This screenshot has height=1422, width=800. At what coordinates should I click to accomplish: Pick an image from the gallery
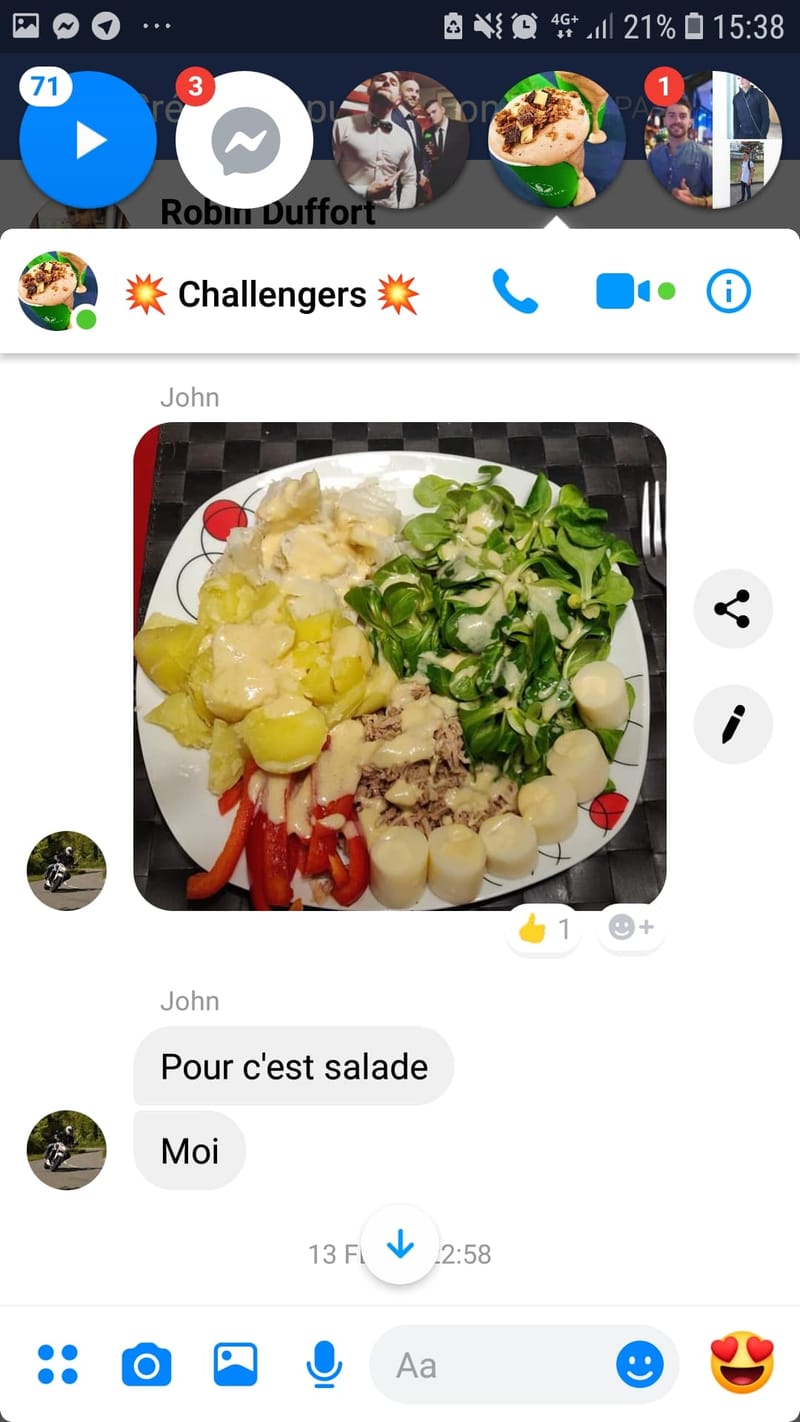click(235, 1364)
